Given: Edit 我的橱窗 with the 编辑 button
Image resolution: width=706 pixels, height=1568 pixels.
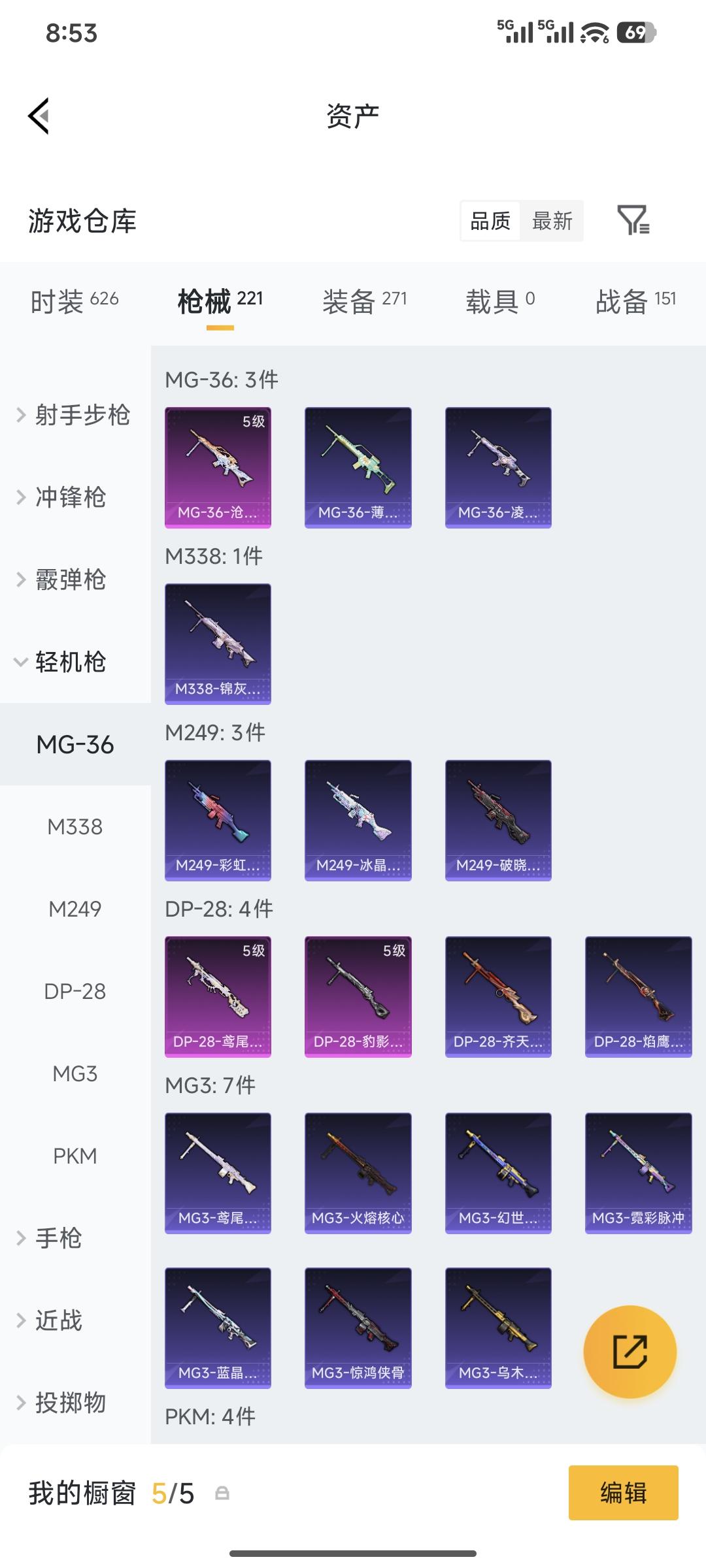Looking at the screenshot, I should pyautogui.click(x=623, y=1493).
